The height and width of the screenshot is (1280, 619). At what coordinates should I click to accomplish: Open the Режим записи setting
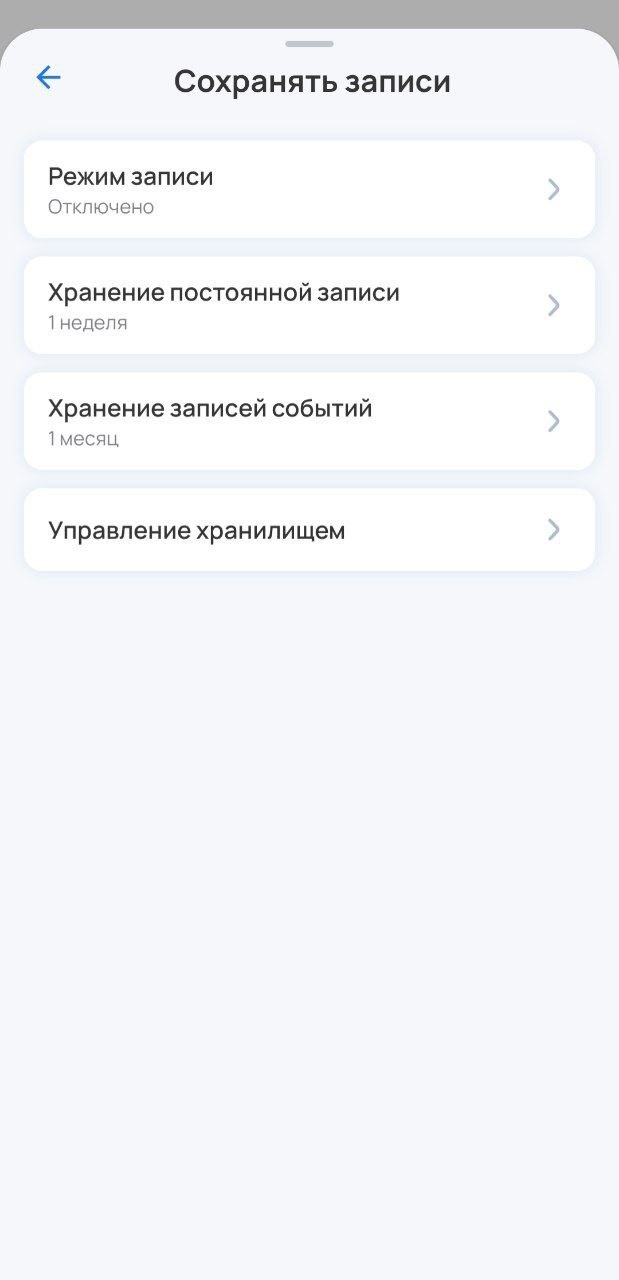309,190
